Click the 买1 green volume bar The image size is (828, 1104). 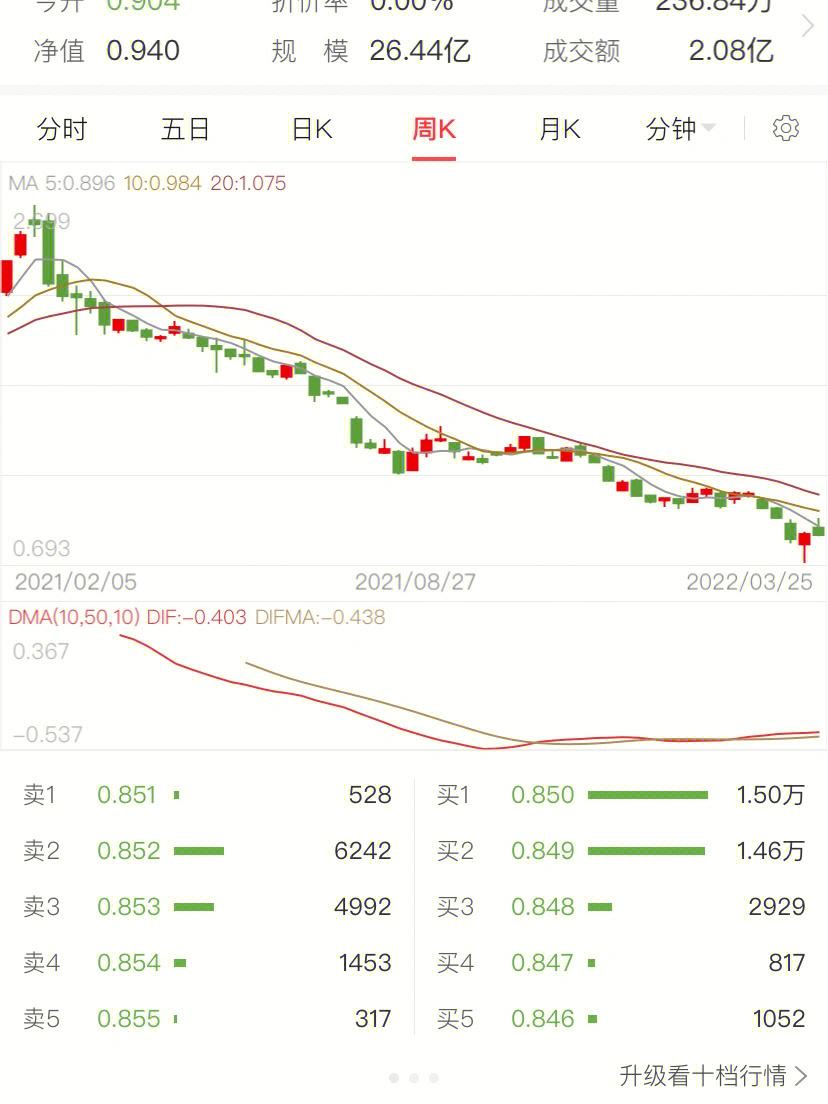point(648,794)
